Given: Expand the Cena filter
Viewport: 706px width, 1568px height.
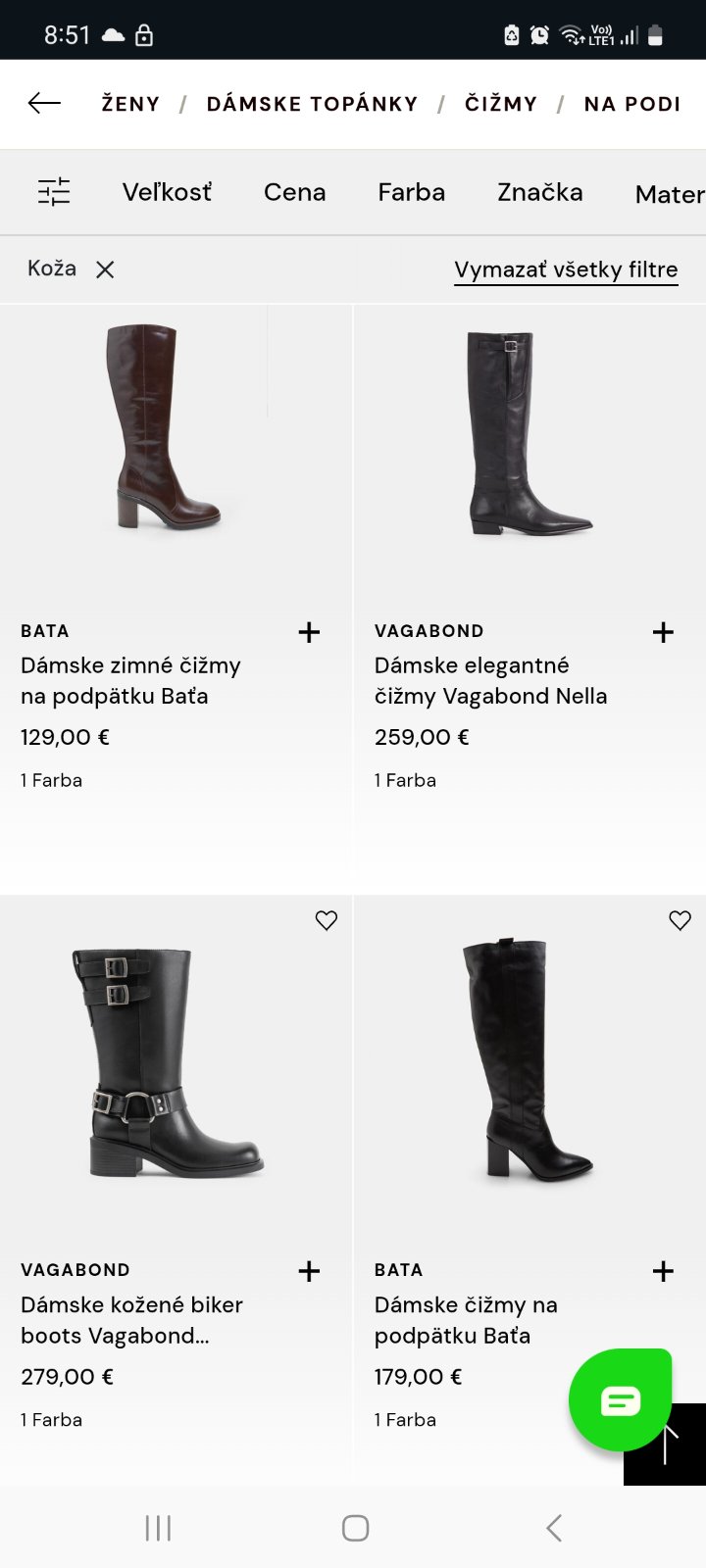Looking at the screenshot, I should click(x=294, y=192).
